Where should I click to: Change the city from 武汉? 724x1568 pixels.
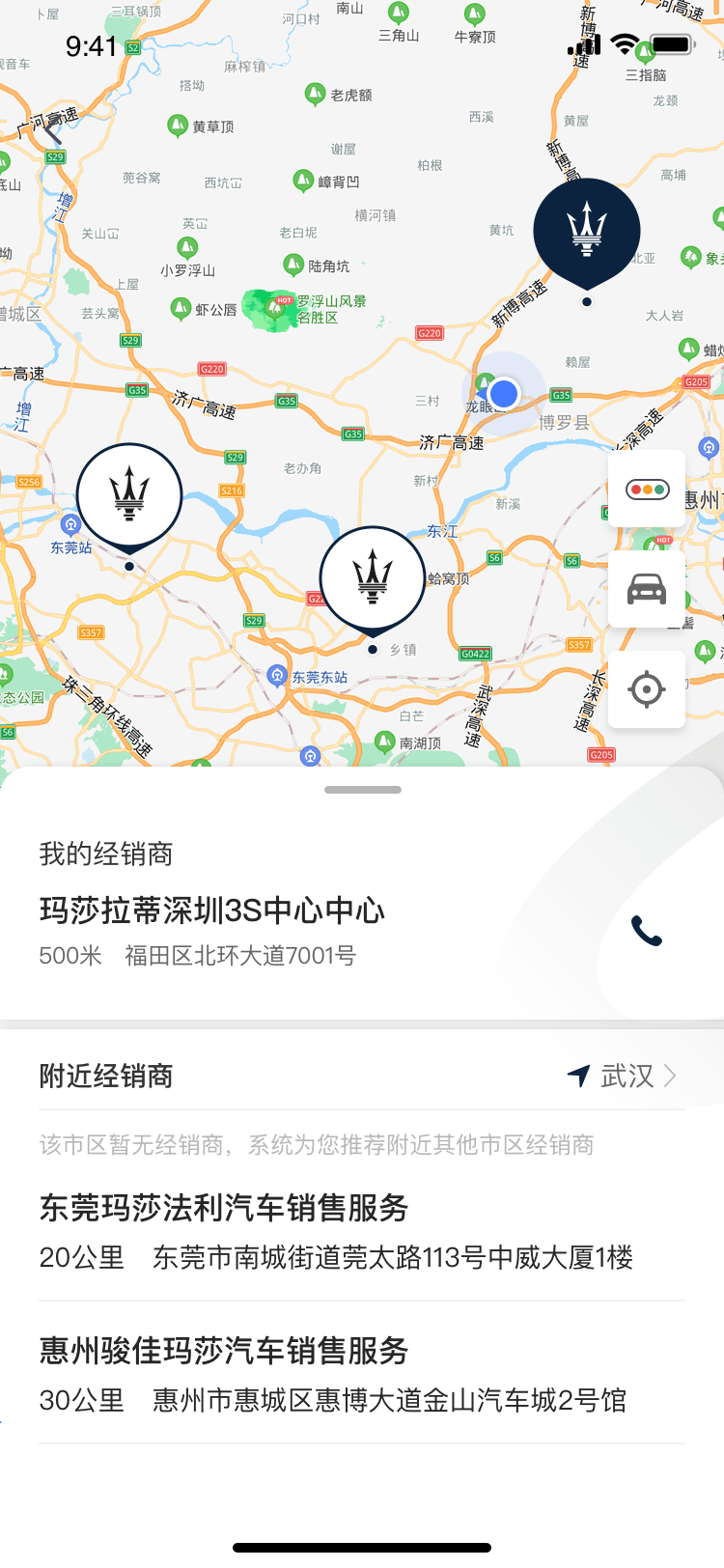click(624, 1076)
